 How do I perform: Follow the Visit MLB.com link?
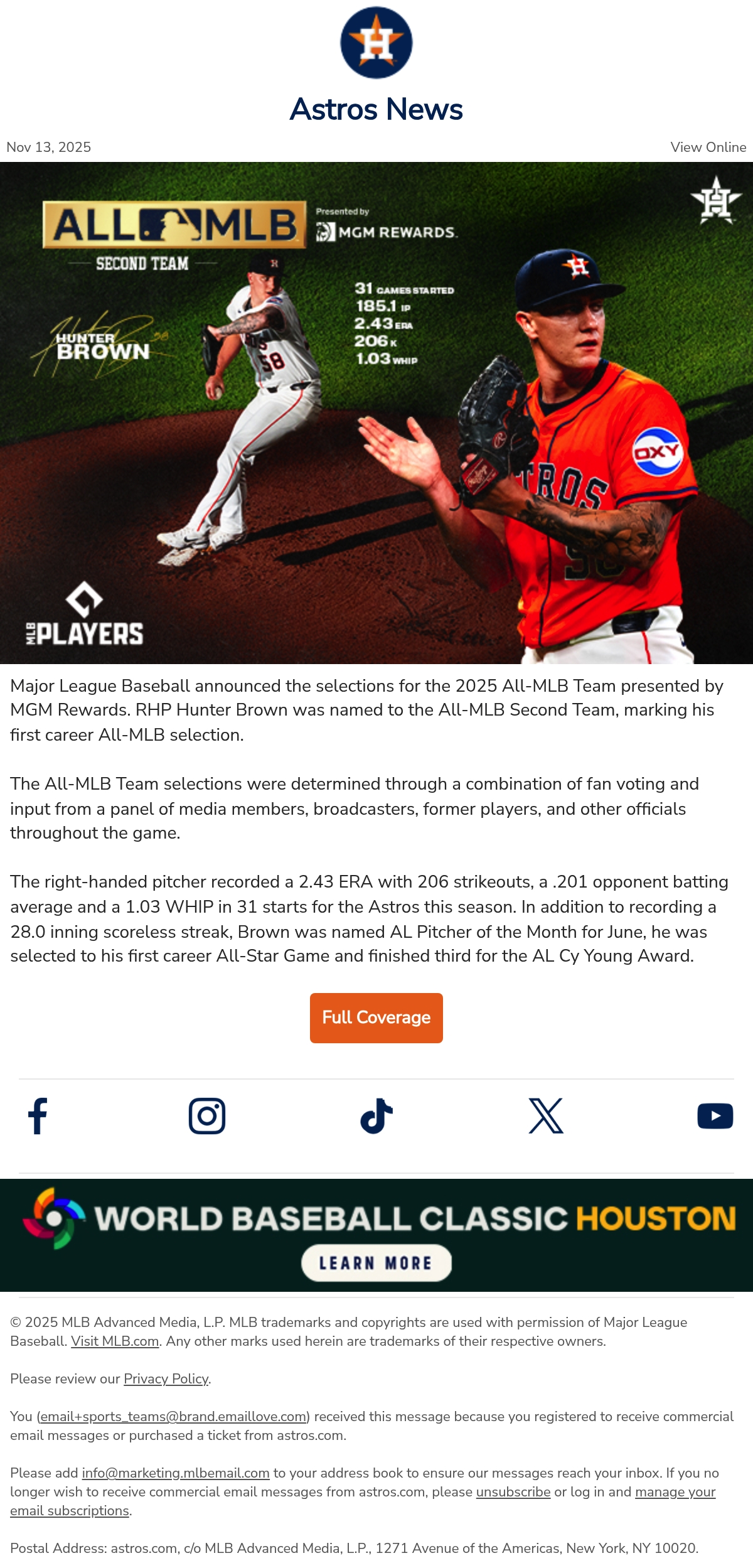pyautogui.click(x=115, y=1341)
